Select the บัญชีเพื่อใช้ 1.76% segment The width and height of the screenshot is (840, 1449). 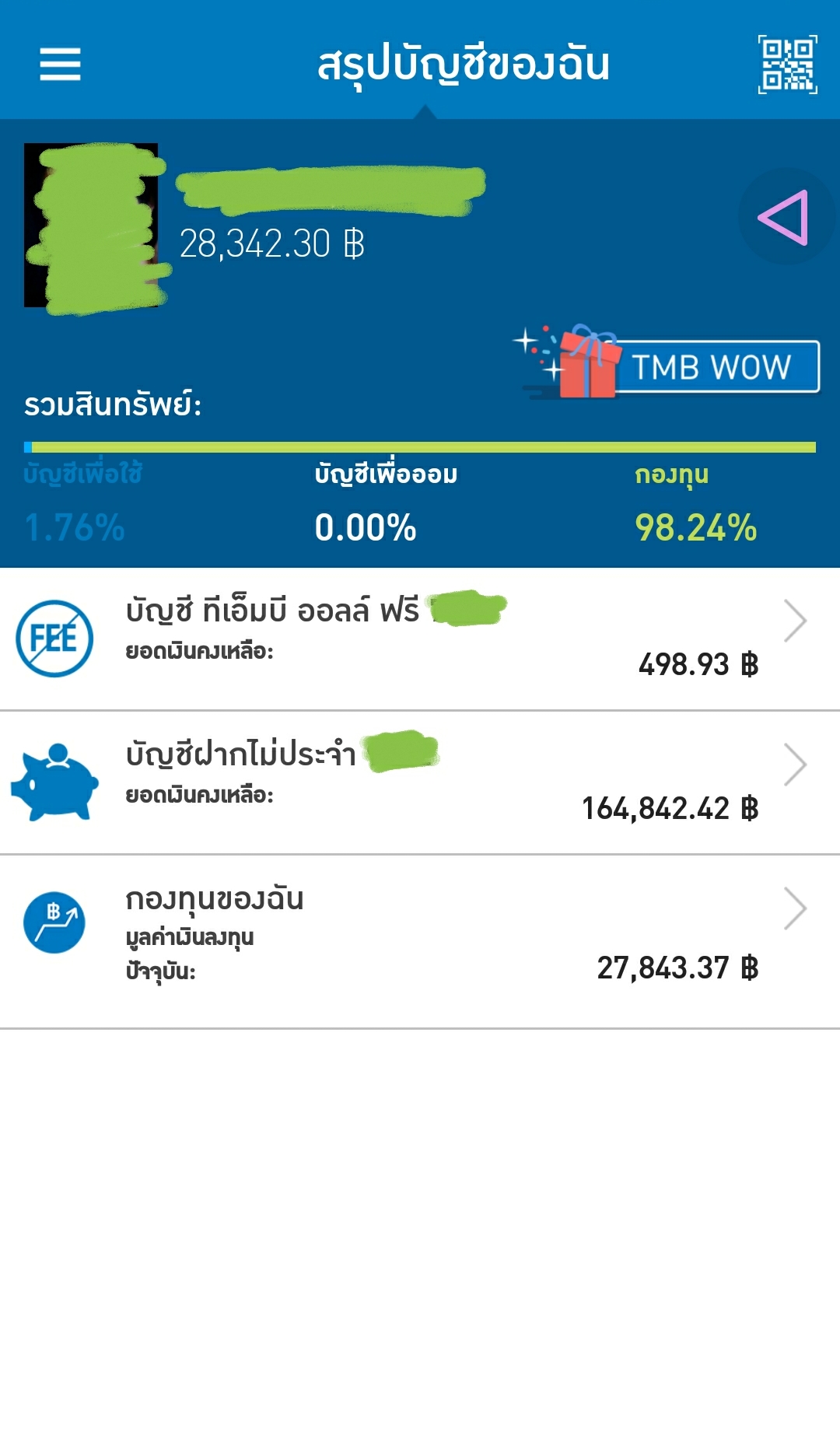click(82, 503)
